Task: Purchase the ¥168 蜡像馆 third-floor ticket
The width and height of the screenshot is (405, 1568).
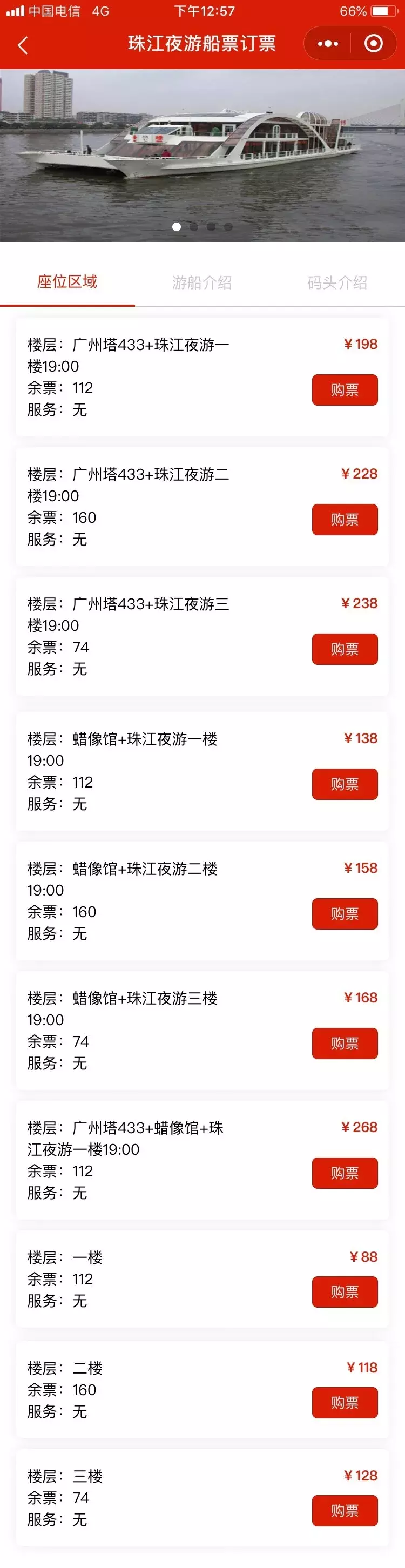Action: click(345, 1044)
